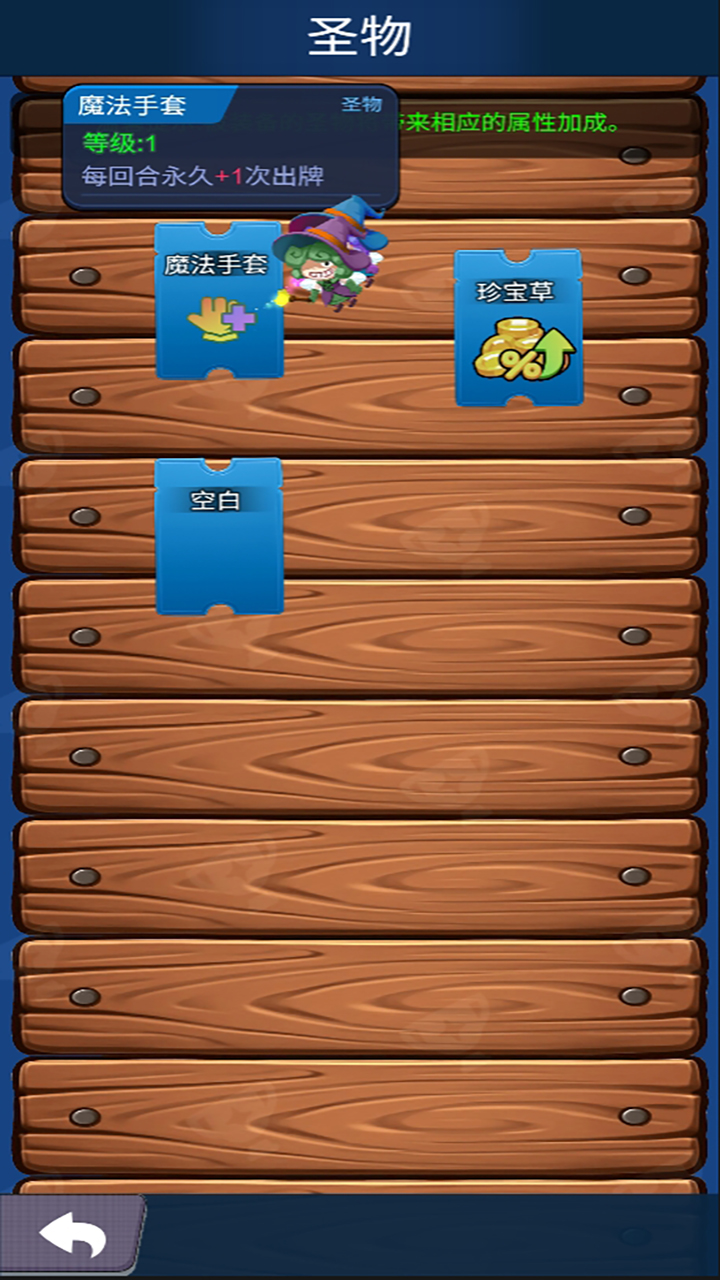Viewport: 720px width, 1280px height.
Task: Open the 珍宝草 relic card
Action: click(x=518, y=330)
